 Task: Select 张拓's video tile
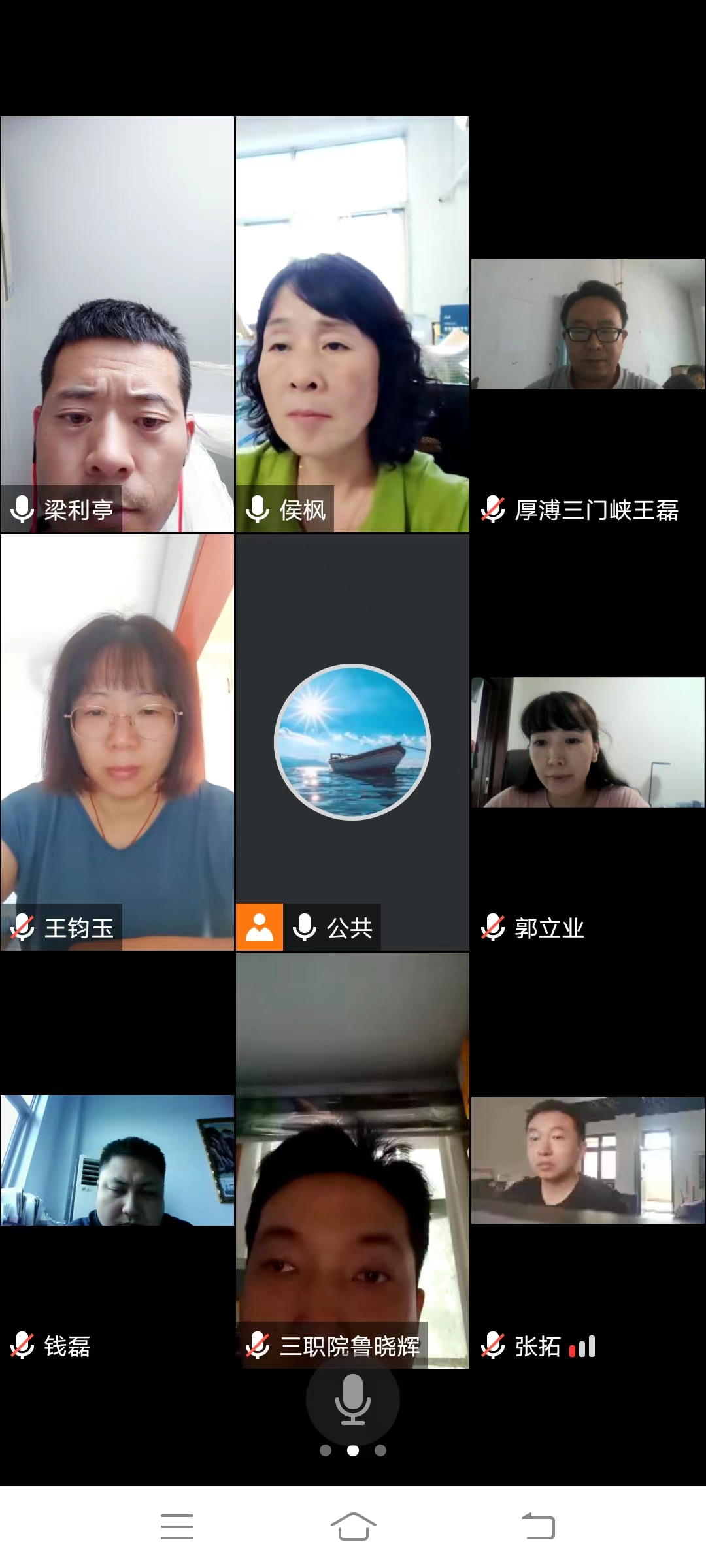[588, 1160]
